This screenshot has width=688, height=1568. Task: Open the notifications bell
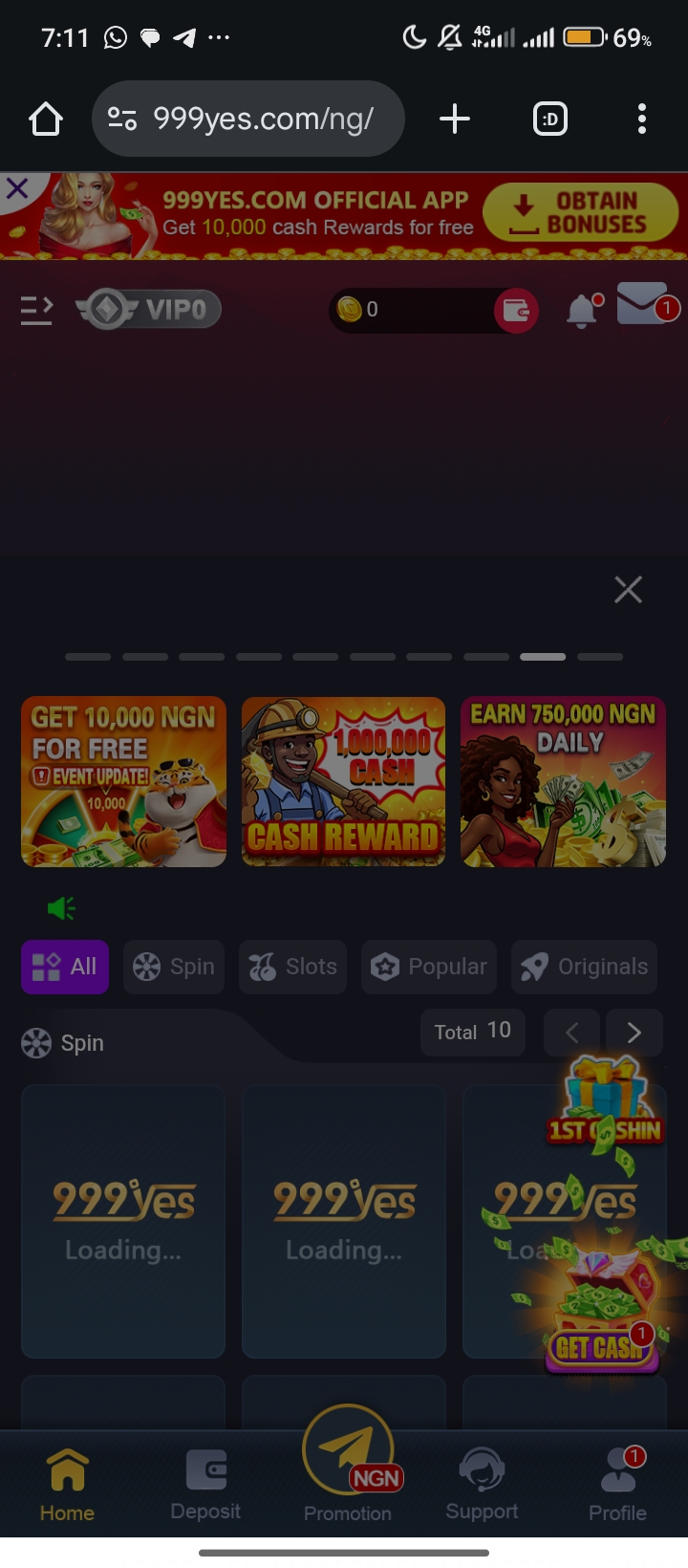(582, 311)
